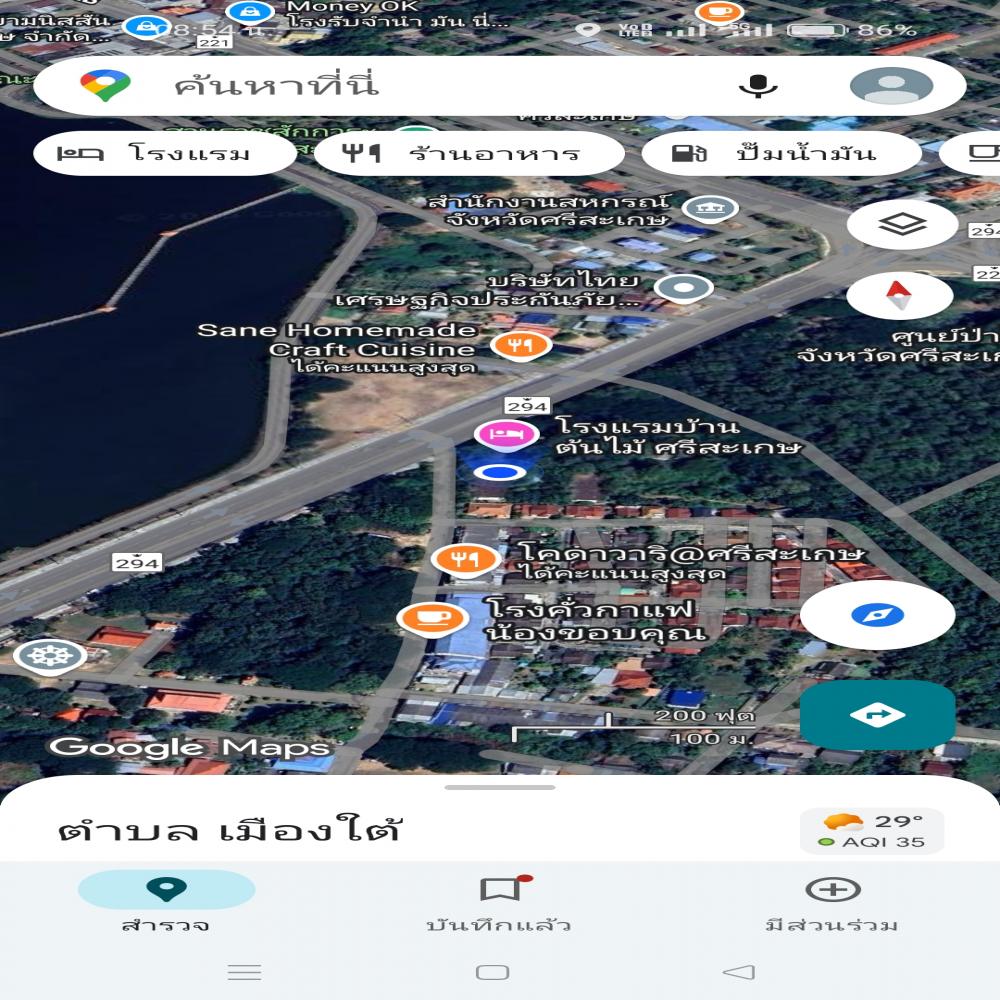Open Sane Homemade Craft Cuisine place marker
The height and width of the screenshot is (1000, 1000).
(520, 346)
